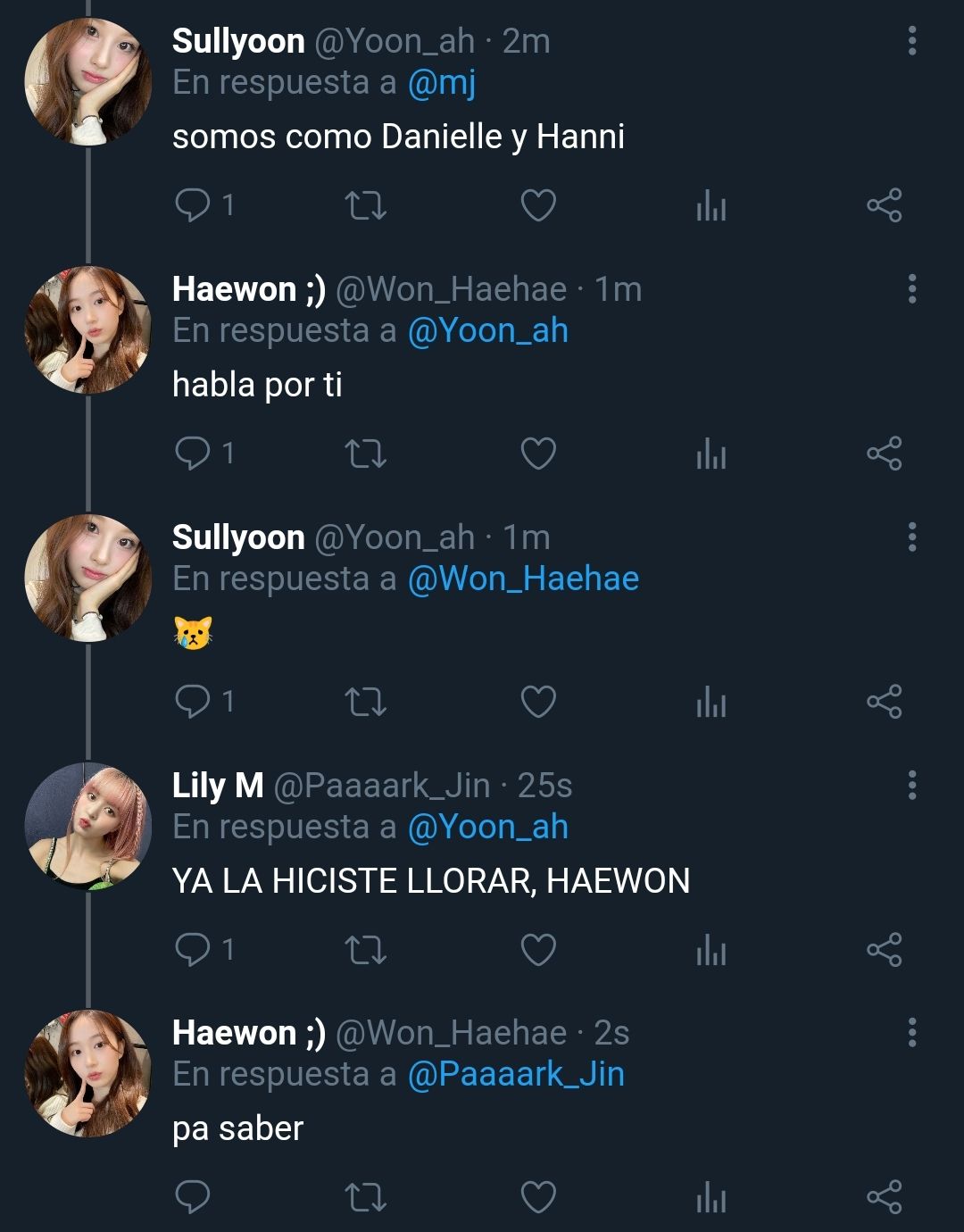Like the 'somos como Danielle y Hanni' tweet
Image resolution: width=964 pixels, height=1232 pixels.
[538, 206]
